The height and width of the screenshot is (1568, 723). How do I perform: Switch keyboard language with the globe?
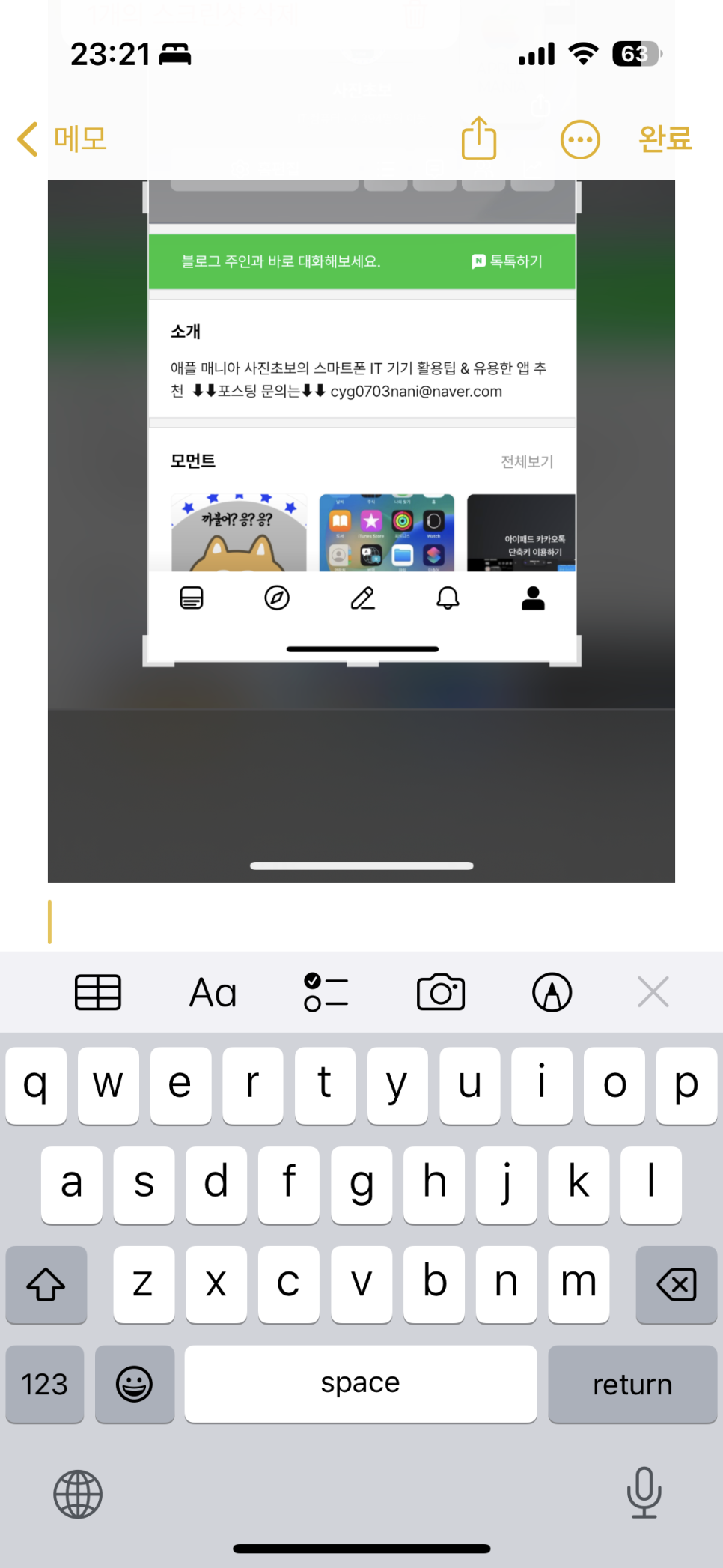(78, 1495)
